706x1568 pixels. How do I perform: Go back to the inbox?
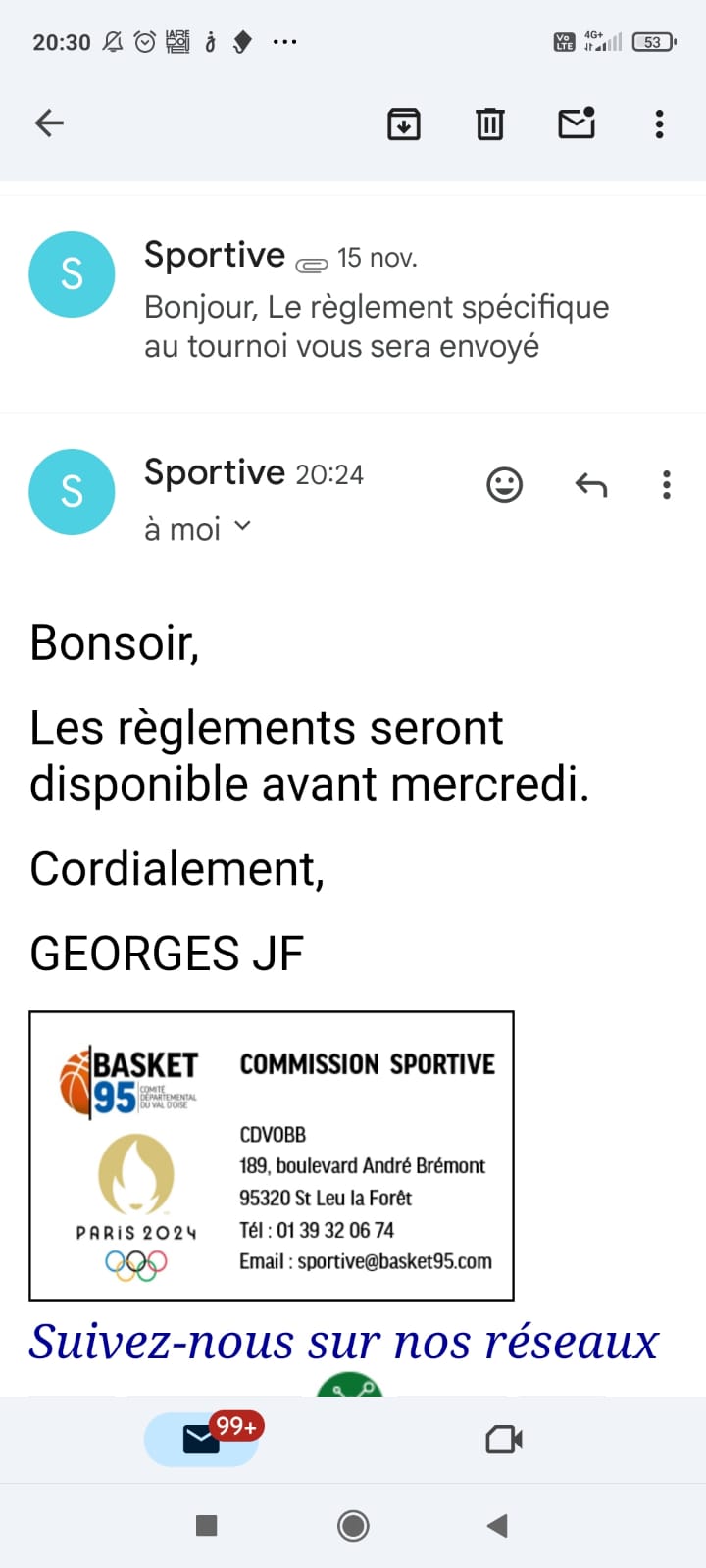point(49,123)
